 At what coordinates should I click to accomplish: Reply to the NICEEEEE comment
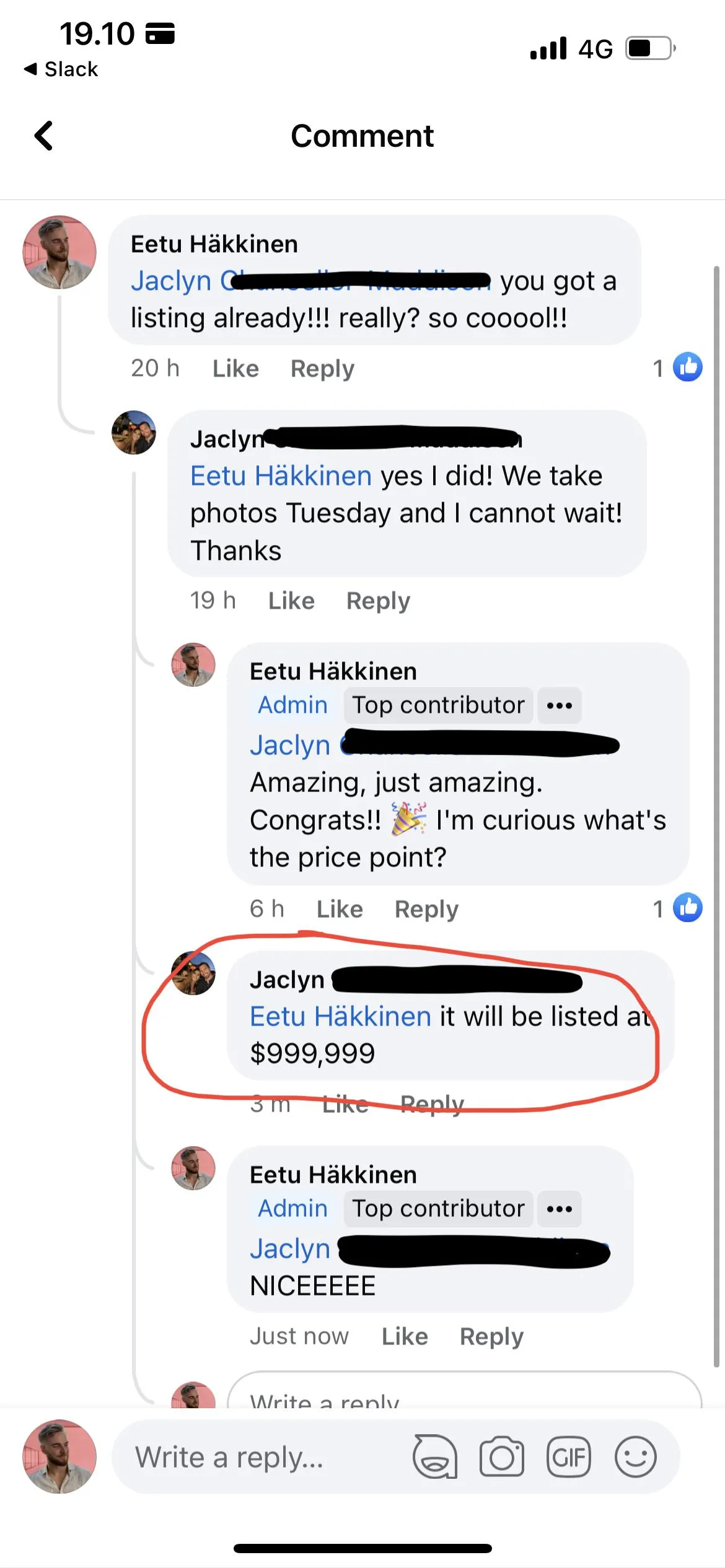pyautogui.click(x=491, y=1336)
